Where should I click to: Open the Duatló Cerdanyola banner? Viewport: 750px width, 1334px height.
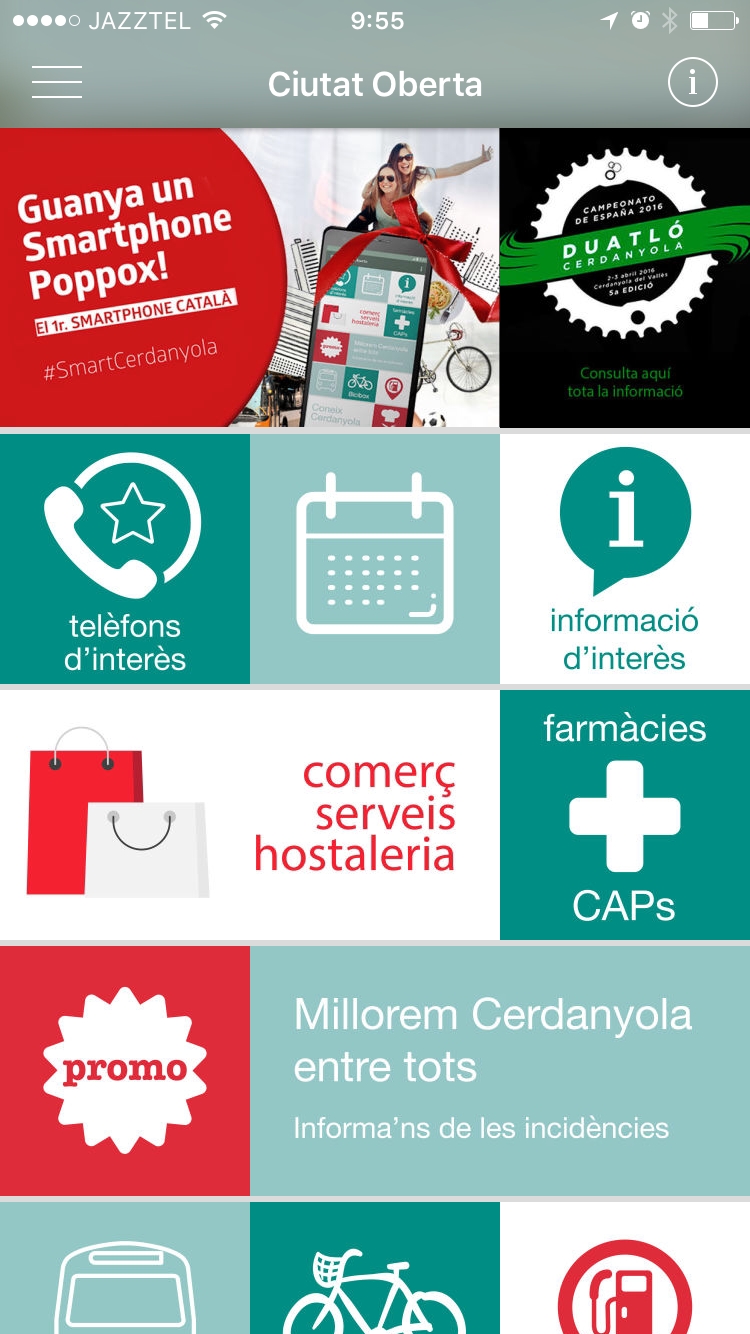(625, 278)
